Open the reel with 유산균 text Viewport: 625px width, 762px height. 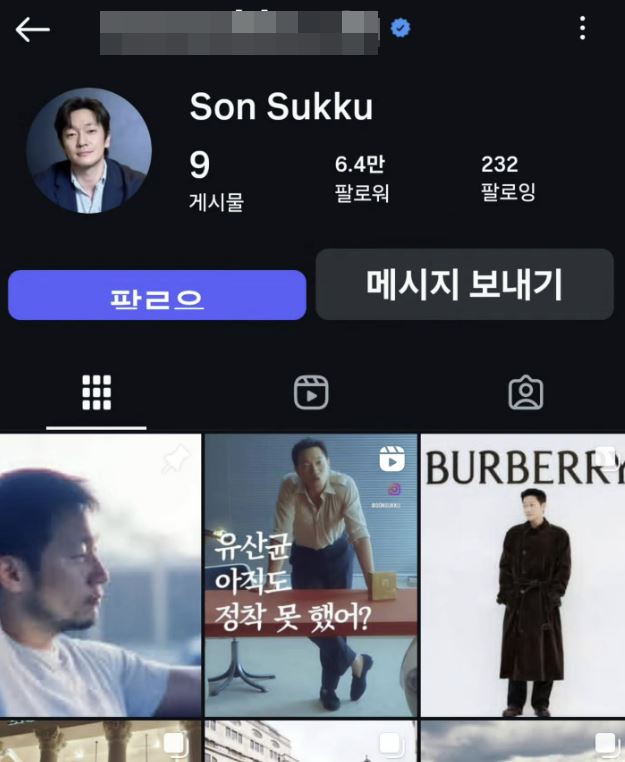point(311,575)
